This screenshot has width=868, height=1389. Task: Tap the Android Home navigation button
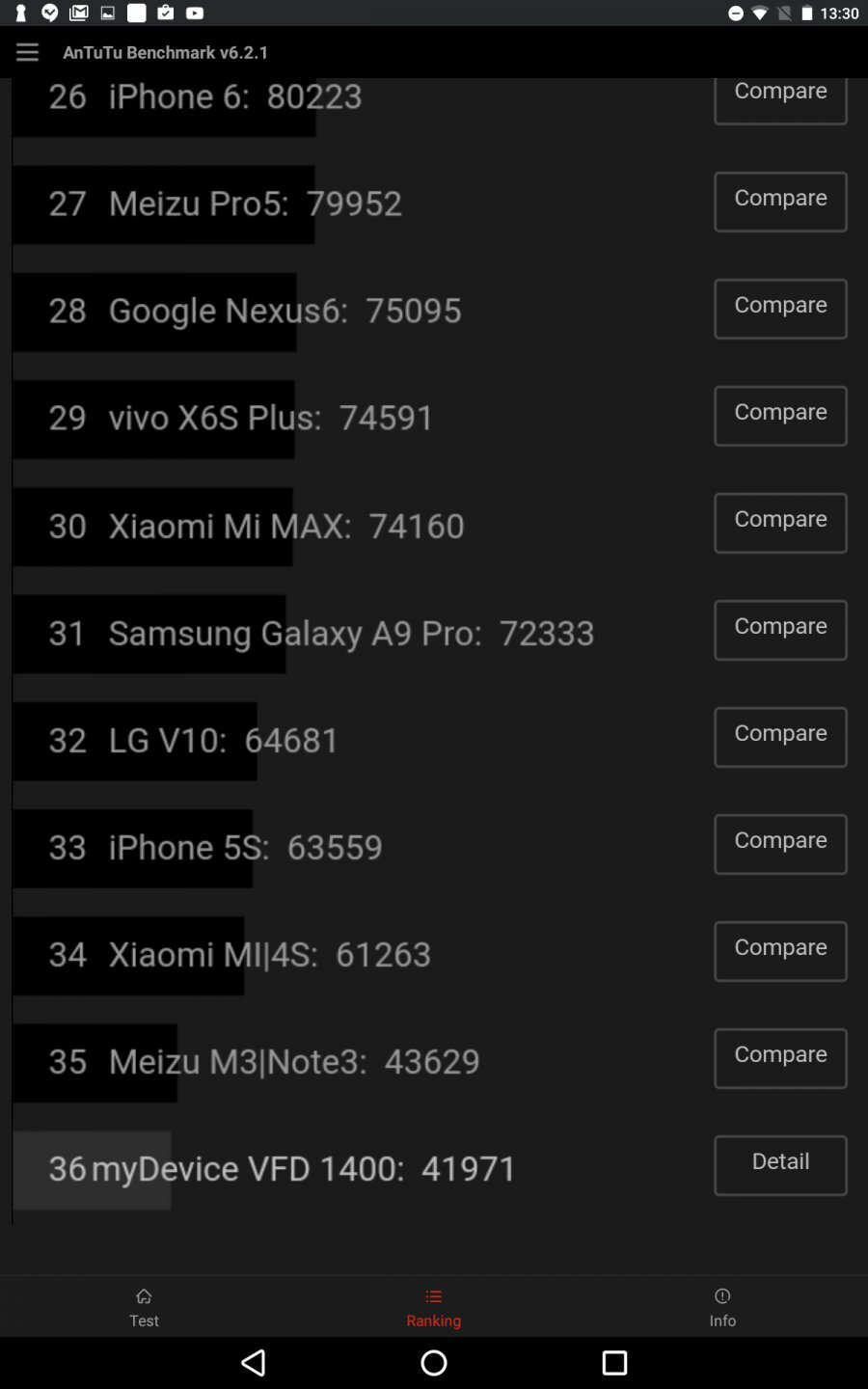point(433,1363)
